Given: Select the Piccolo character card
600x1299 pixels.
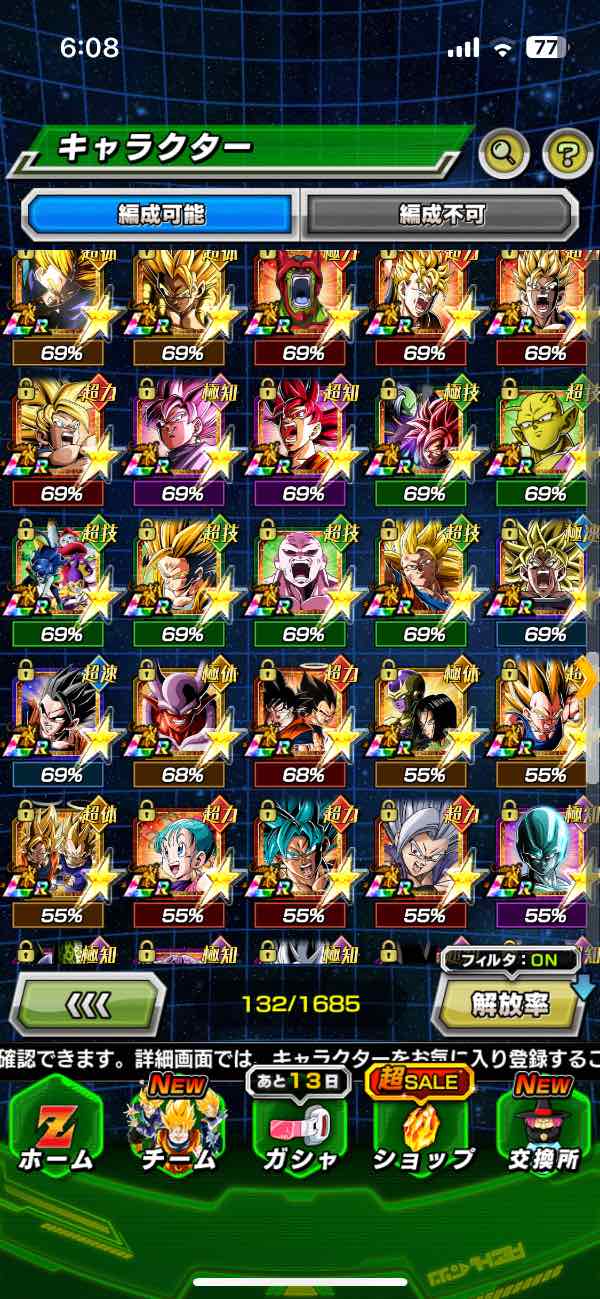Looking at the screenshot, I should click(x=546, y=442).
